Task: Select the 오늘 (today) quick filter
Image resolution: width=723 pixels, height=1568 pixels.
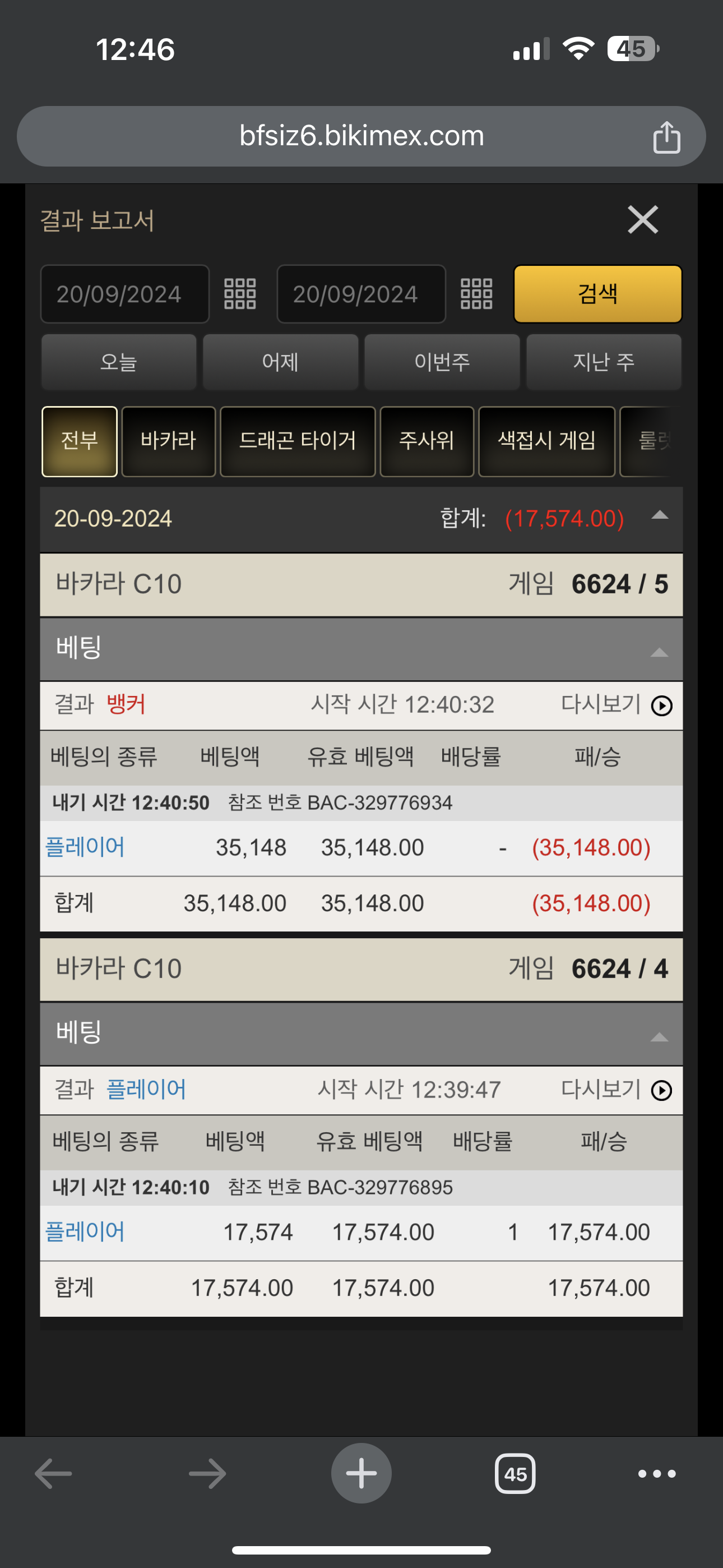Action: (x=119, y=362)
